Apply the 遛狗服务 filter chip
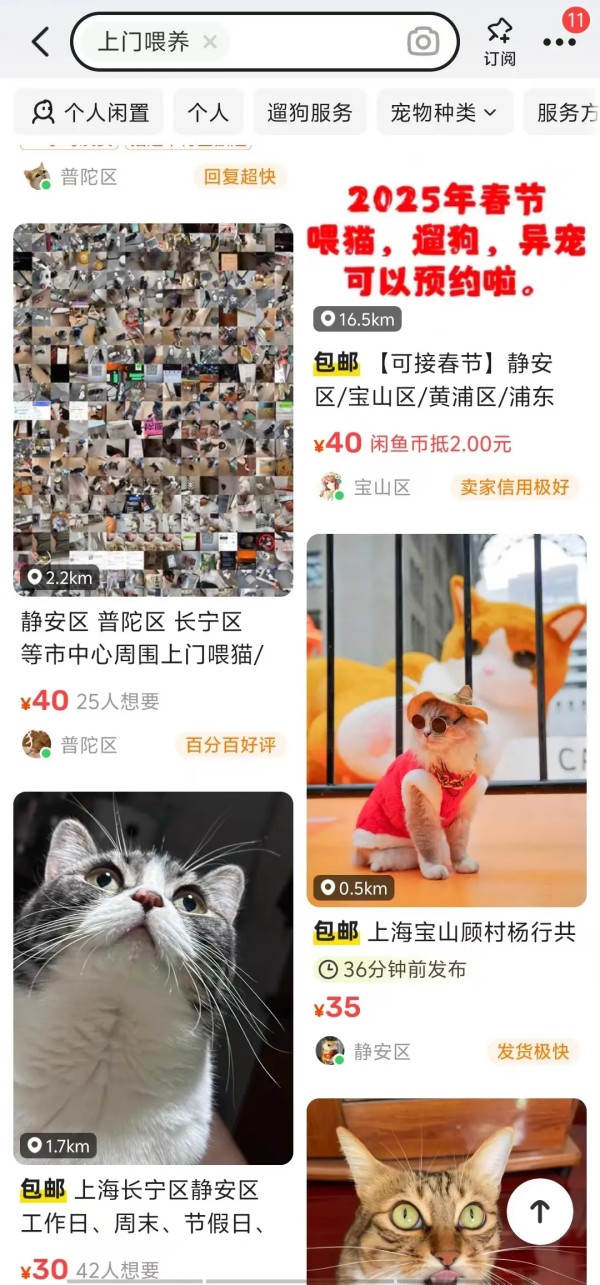The height and width of the screenshot is (1285, 600). click(310, 113)
